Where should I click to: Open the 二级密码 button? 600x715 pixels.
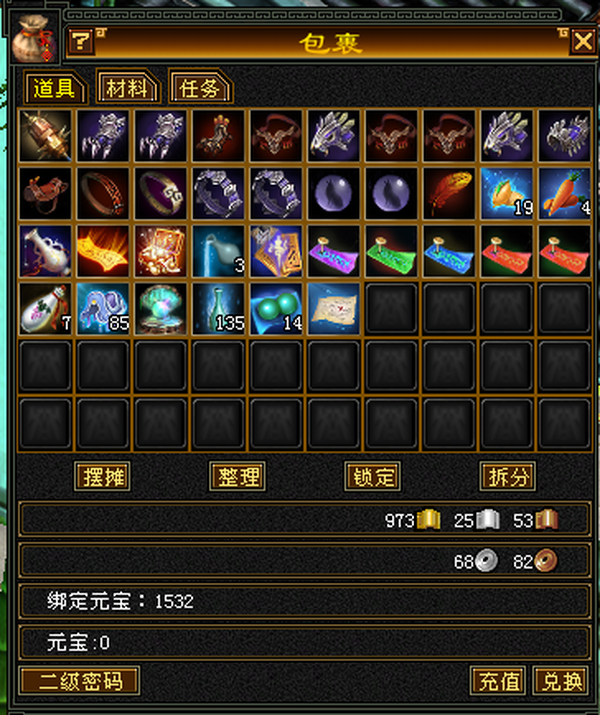(x=80, y=681)
